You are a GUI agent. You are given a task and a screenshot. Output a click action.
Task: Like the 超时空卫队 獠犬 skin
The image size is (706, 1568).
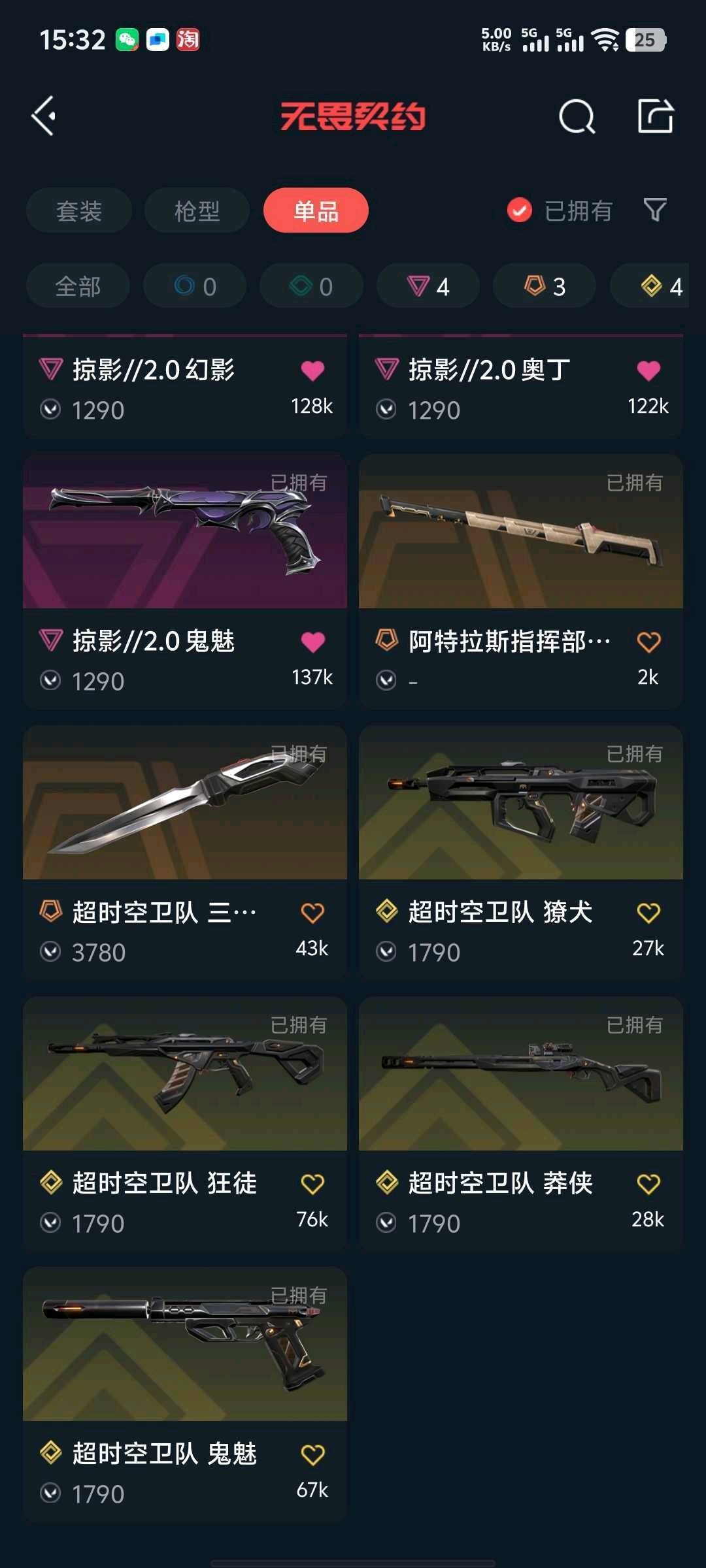coord(648,913)
